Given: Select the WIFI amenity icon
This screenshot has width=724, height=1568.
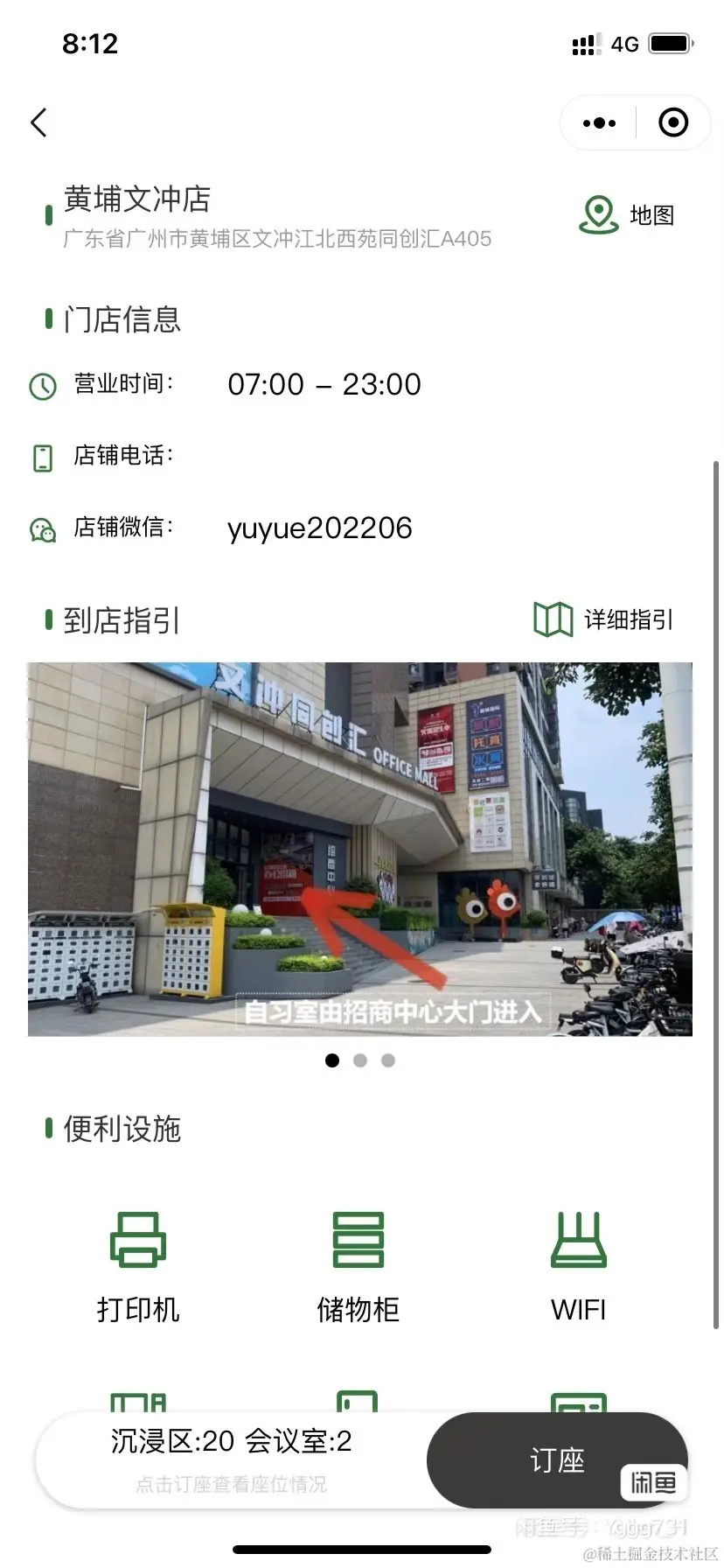Looking at the screenshot, I should coord(579,1239).
